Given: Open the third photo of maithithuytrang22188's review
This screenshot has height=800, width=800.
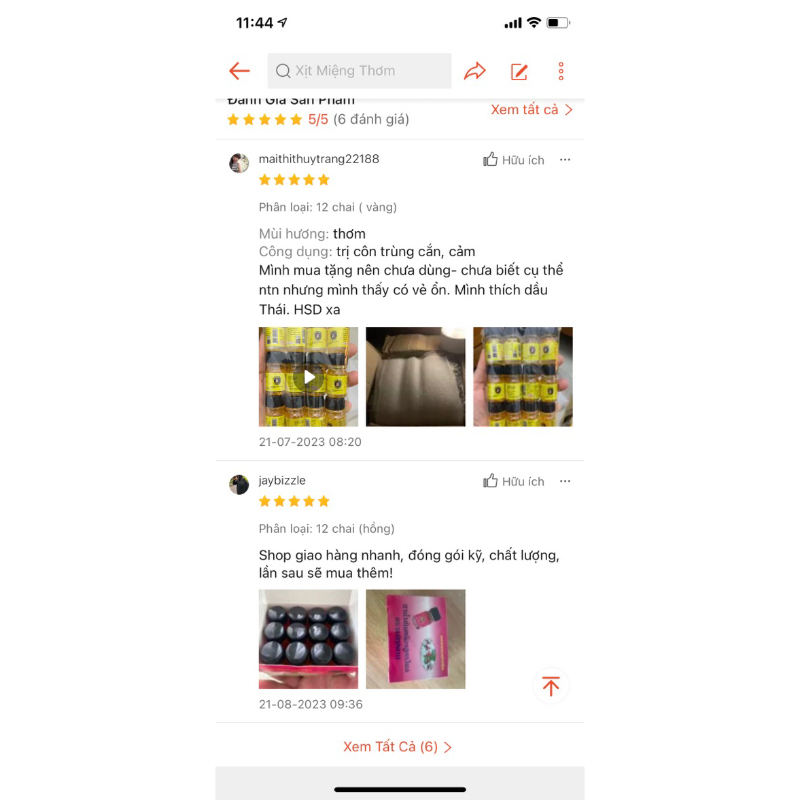Looking at the screenshot, I should [523, 377].
